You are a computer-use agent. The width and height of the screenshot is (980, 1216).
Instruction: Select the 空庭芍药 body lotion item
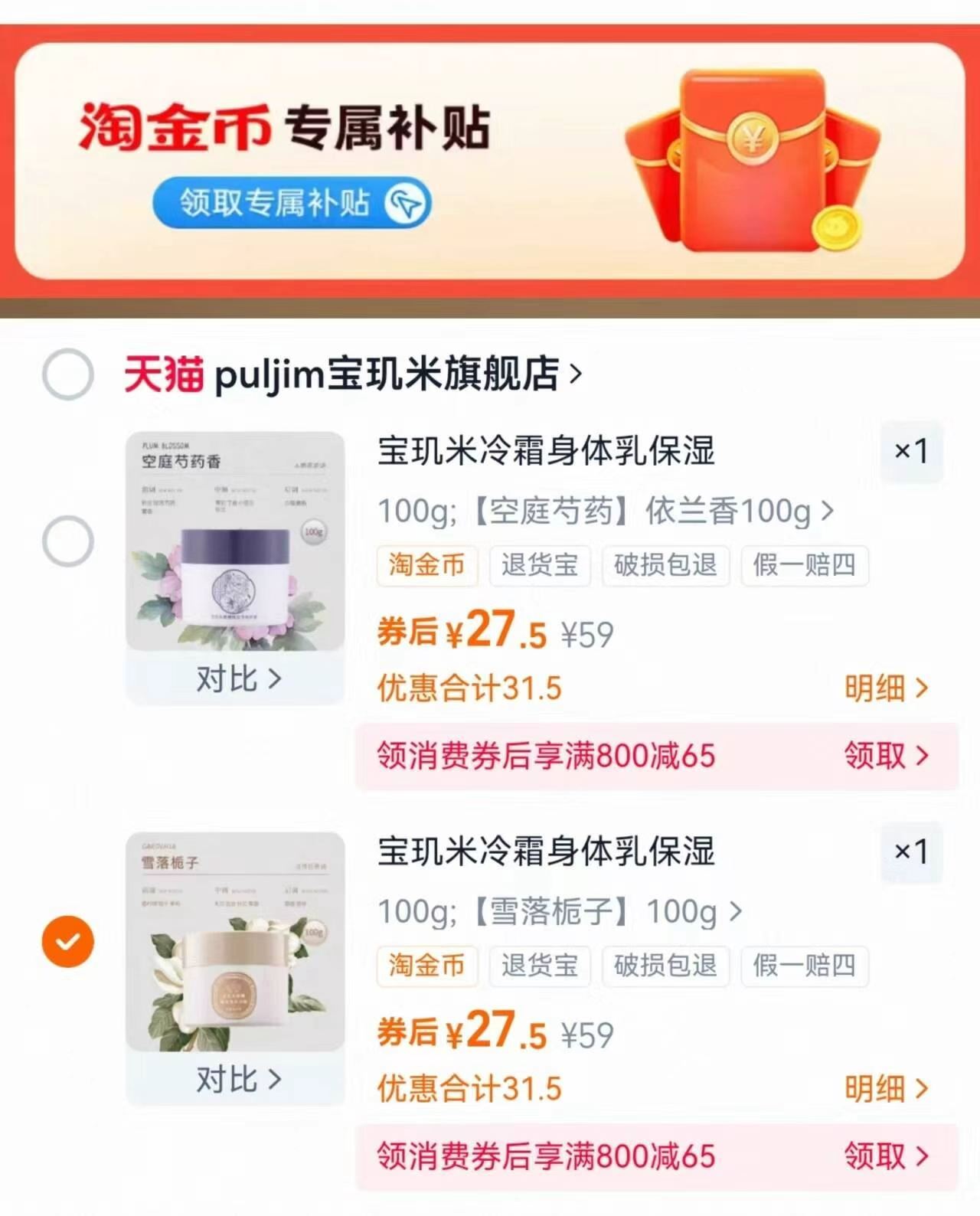(68, 541)
